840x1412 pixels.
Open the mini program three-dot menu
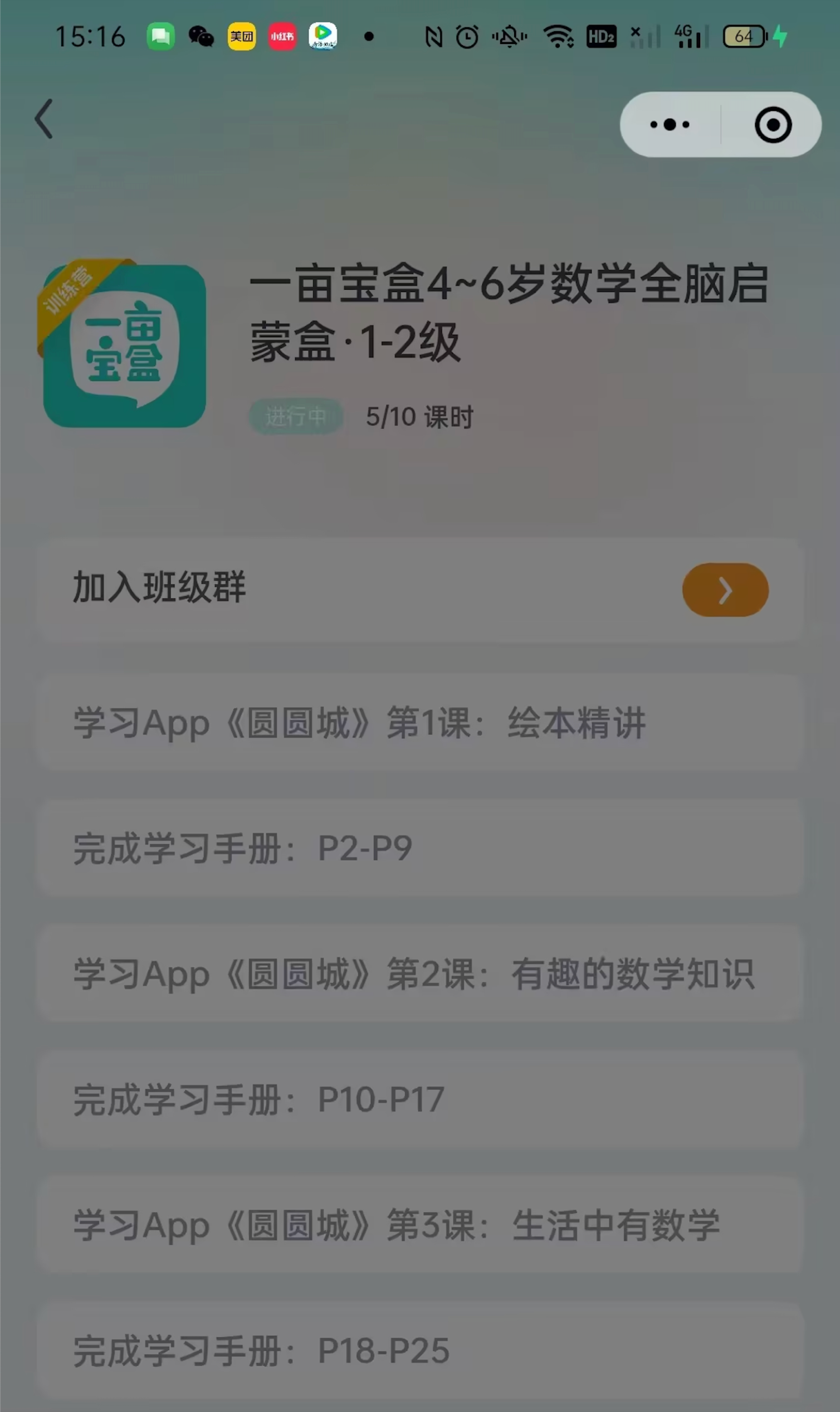pos(670,125)
